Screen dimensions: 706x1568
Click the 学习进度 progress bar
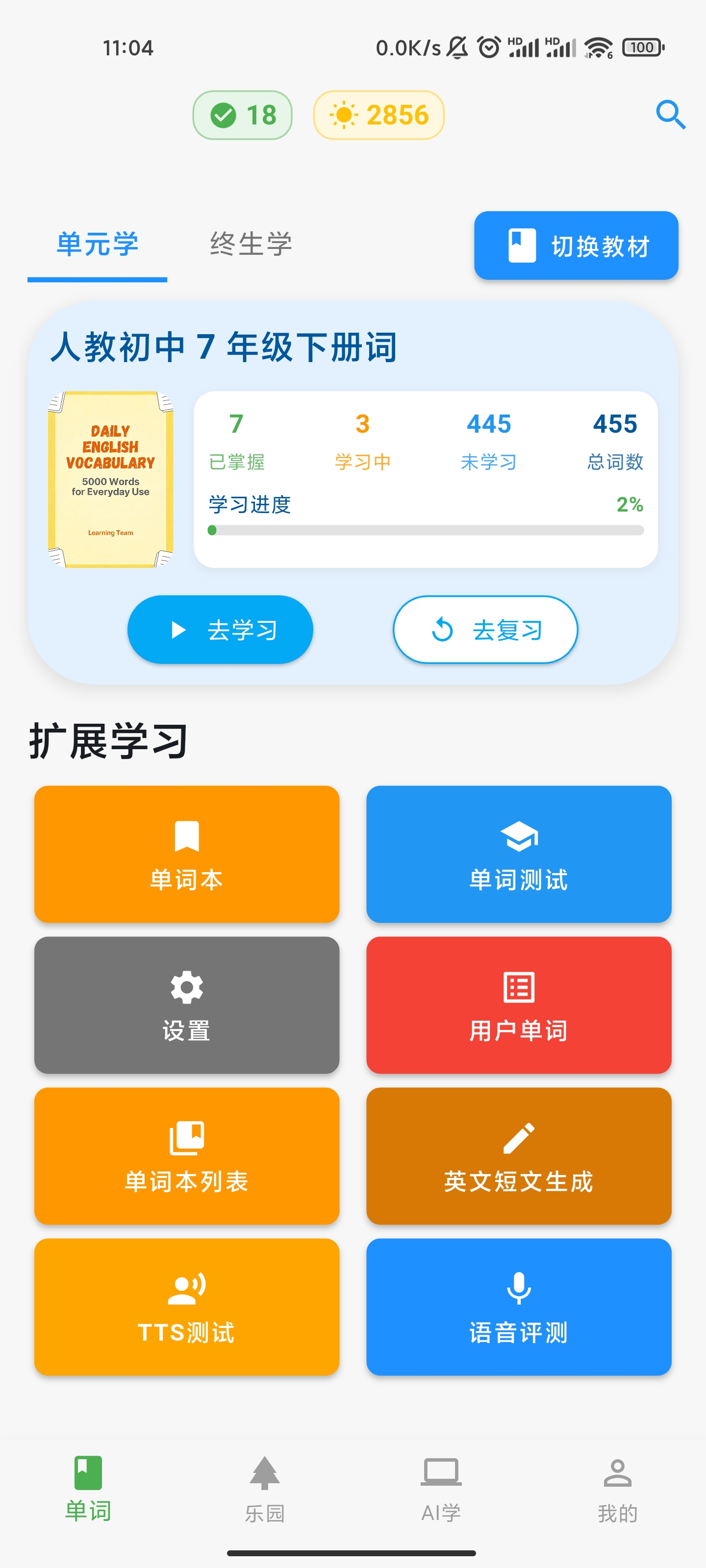click(425, 530)
